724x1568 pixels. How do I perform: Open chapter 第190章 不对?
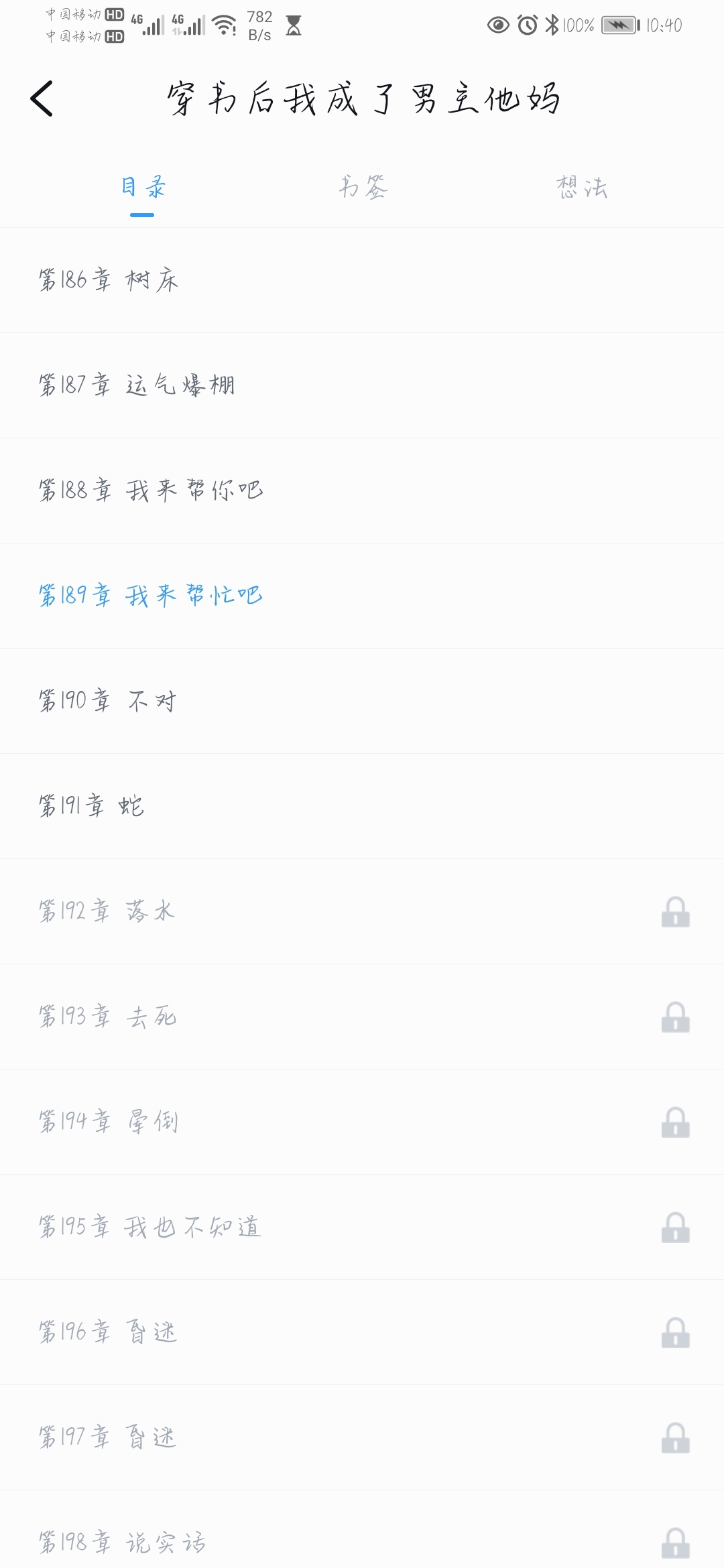(x=362, y=701)
